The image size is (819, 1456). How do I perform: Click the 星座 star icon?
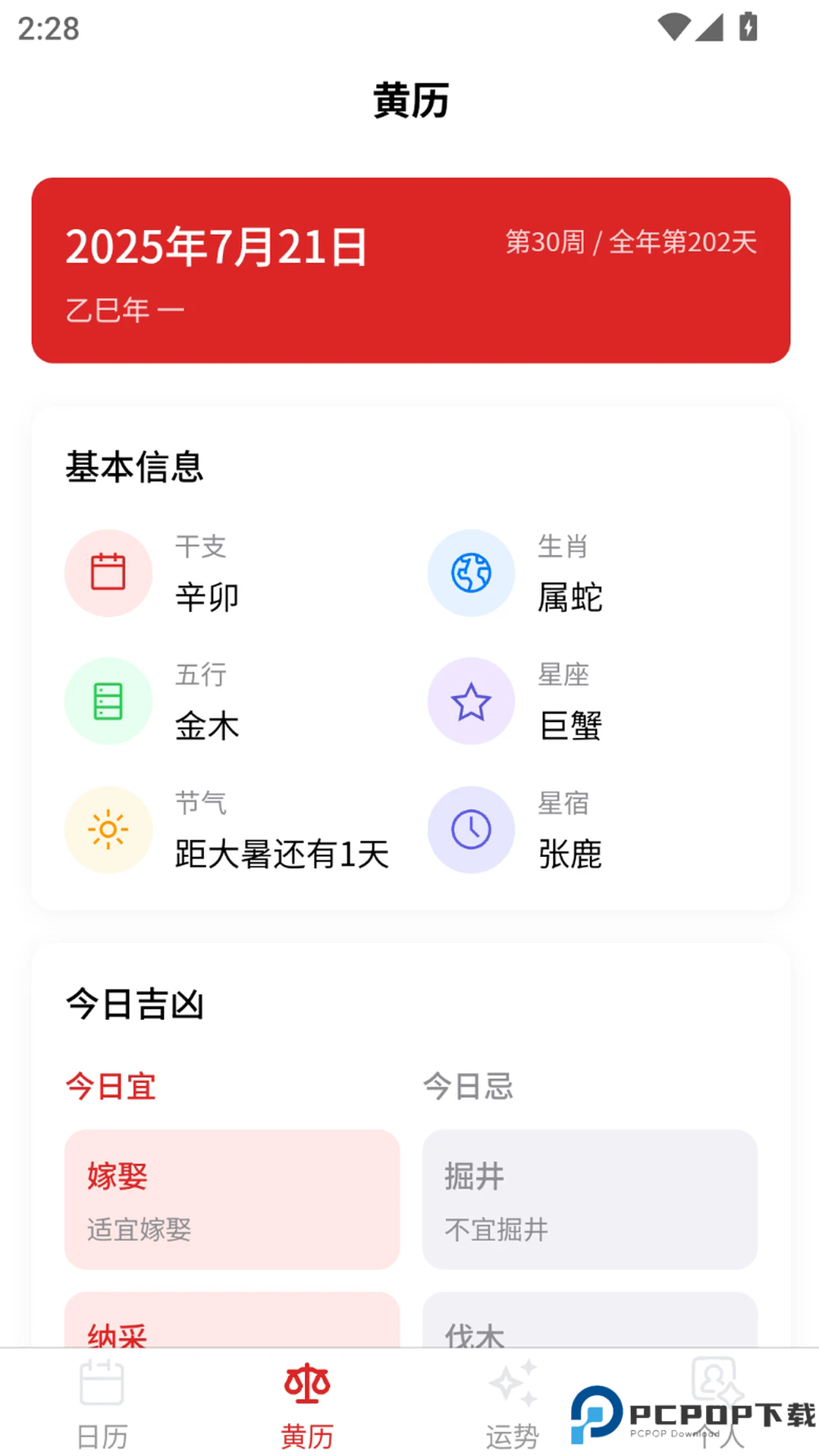tap(471, 701)
